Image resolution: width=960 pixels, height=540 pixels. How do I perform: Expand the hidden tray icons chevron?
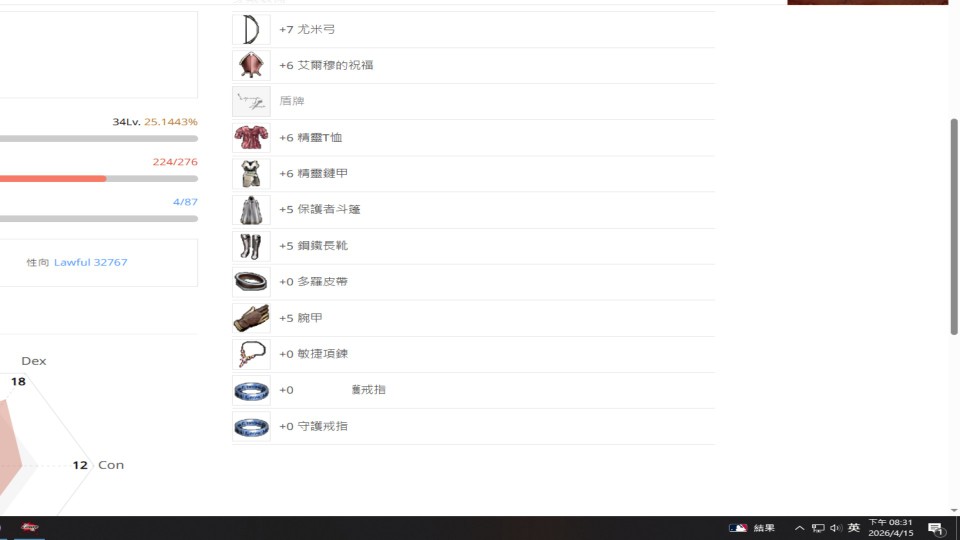pos(799,528)
